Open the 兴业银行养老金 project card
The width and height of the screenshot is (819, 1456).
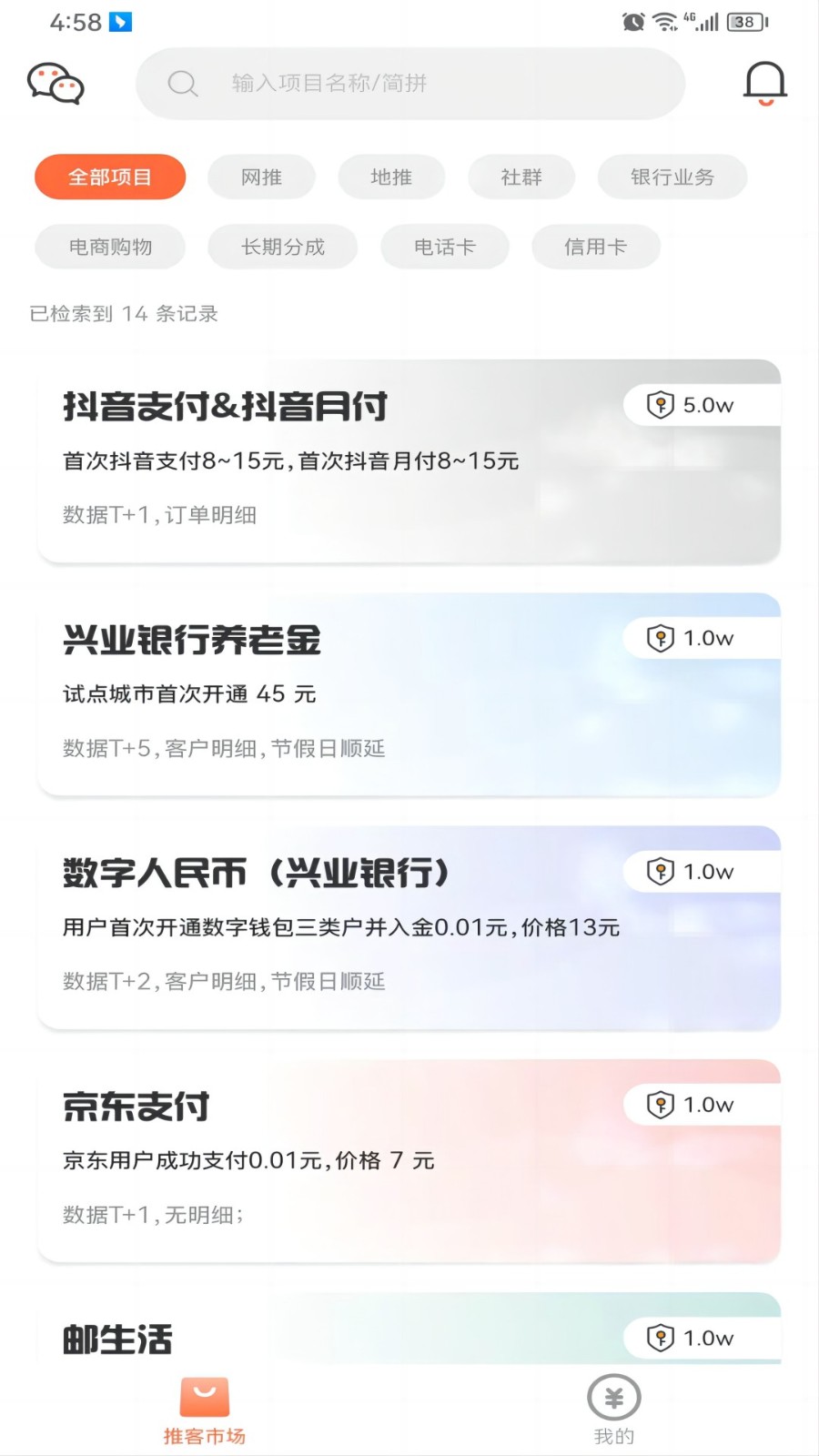point(409,695)
